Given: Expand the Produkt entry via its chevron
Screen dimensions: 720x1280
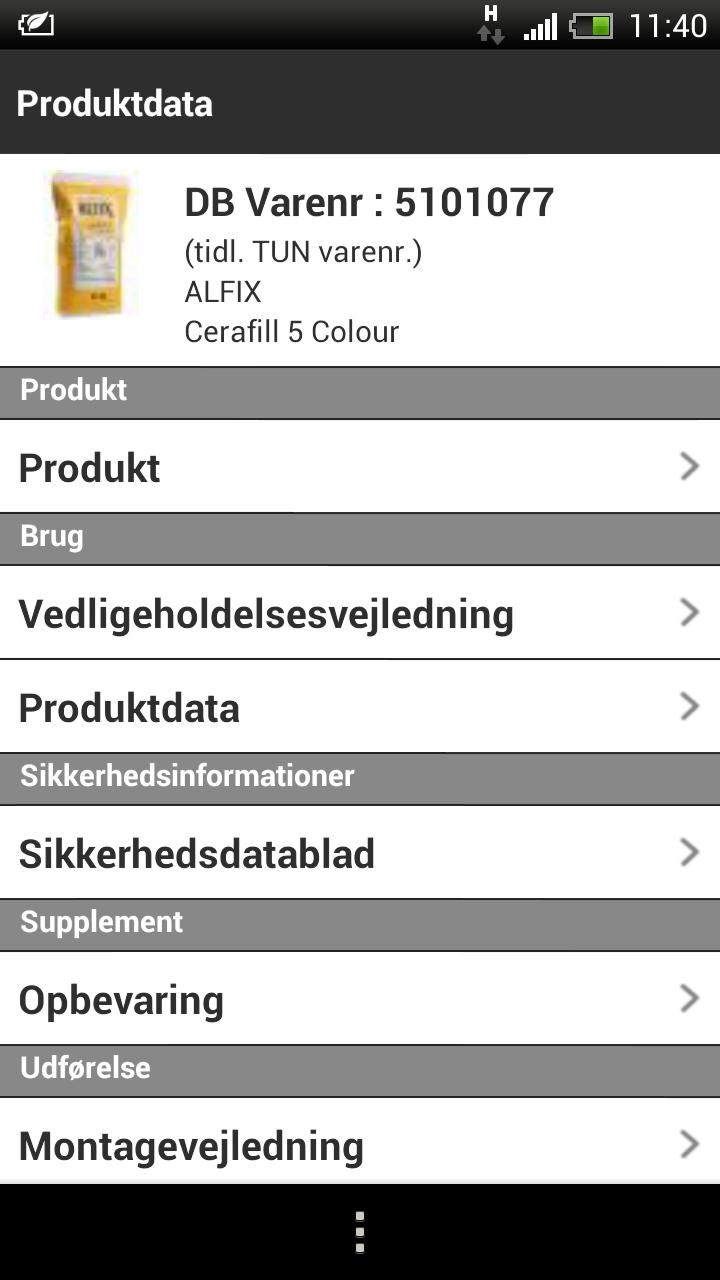Looking at the screenshot, I should 689,467.
